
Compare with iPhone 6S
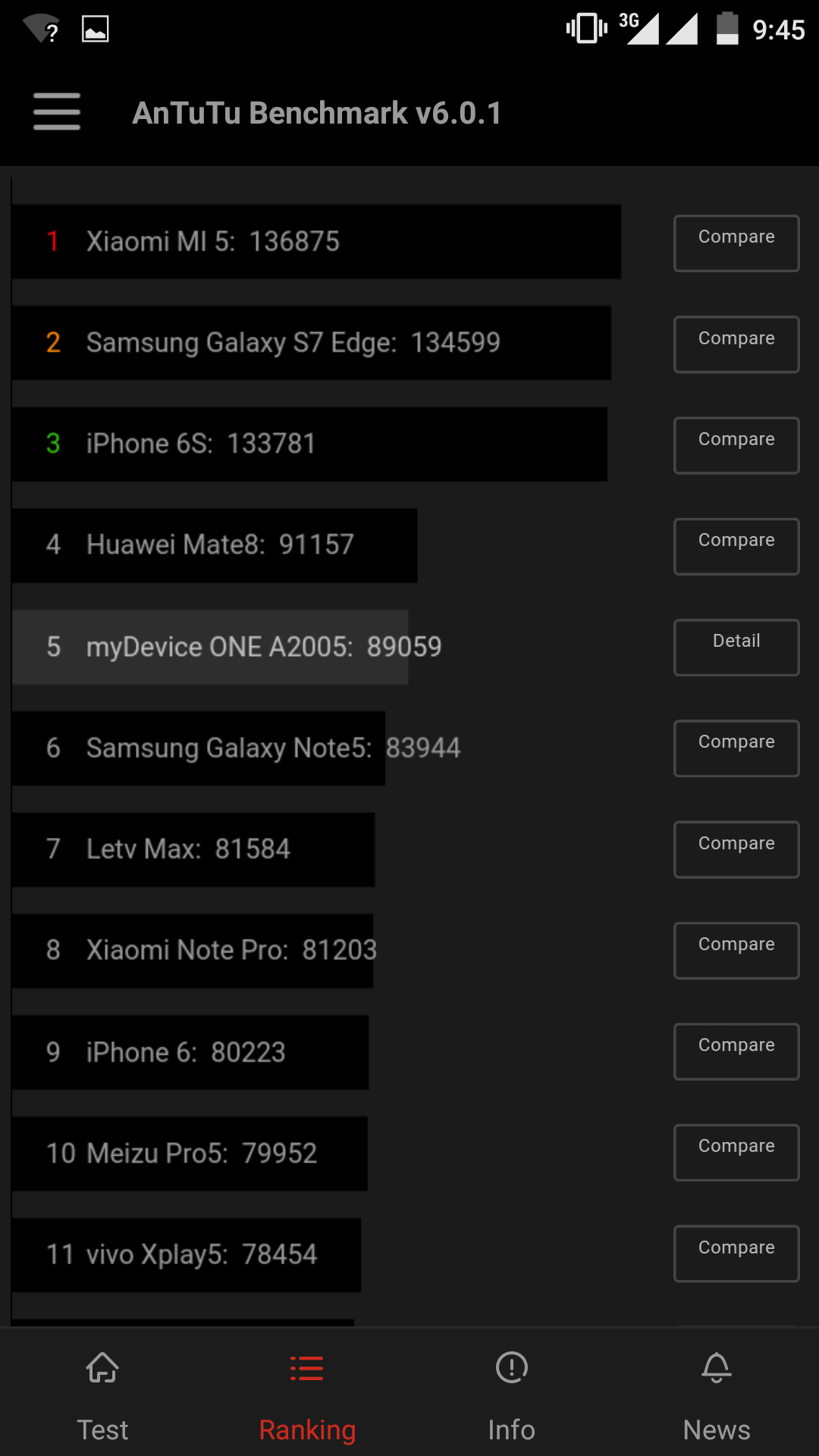click(x=736, y=445)
